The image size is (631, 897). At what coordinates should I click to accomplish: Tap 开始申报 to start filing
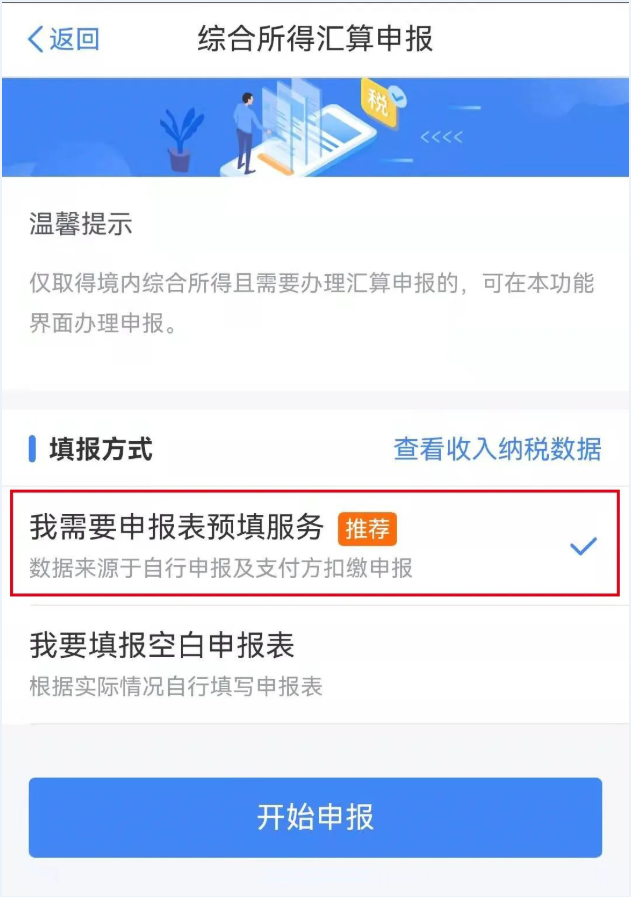tap(315, 817)
